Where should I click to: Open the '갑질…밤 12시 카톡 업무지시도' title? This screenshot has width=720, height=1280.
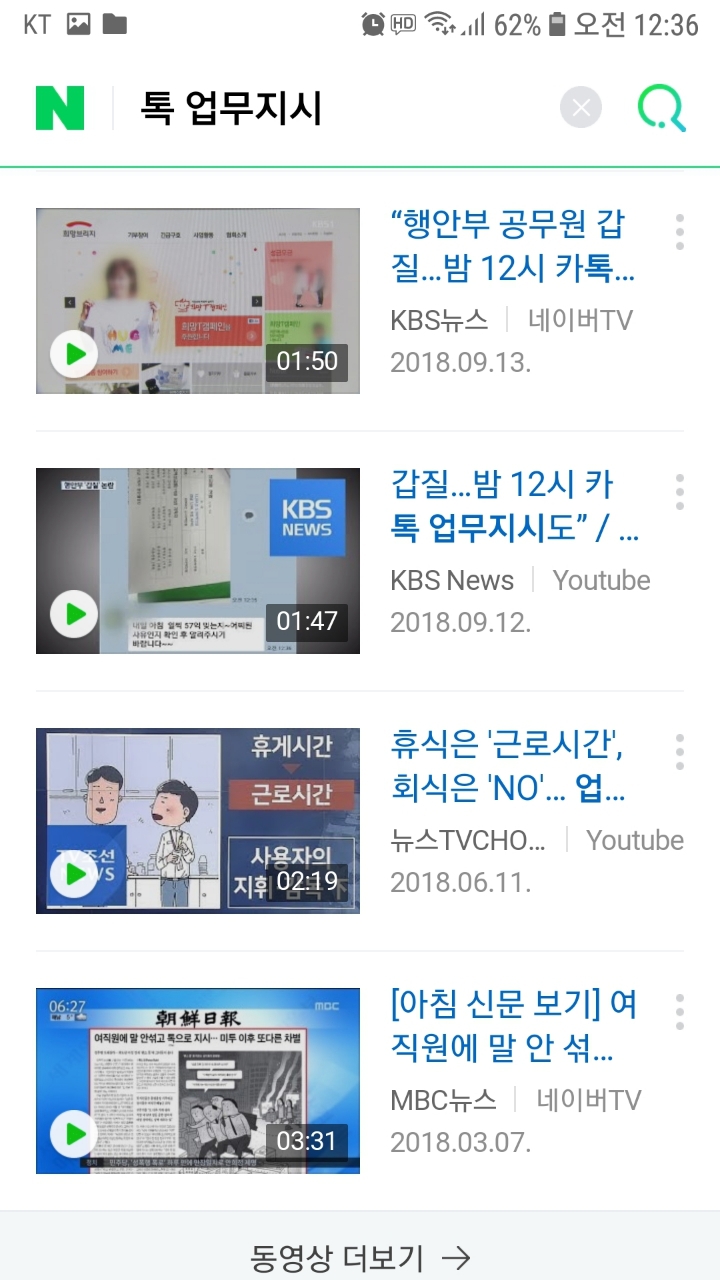(515, 507)
